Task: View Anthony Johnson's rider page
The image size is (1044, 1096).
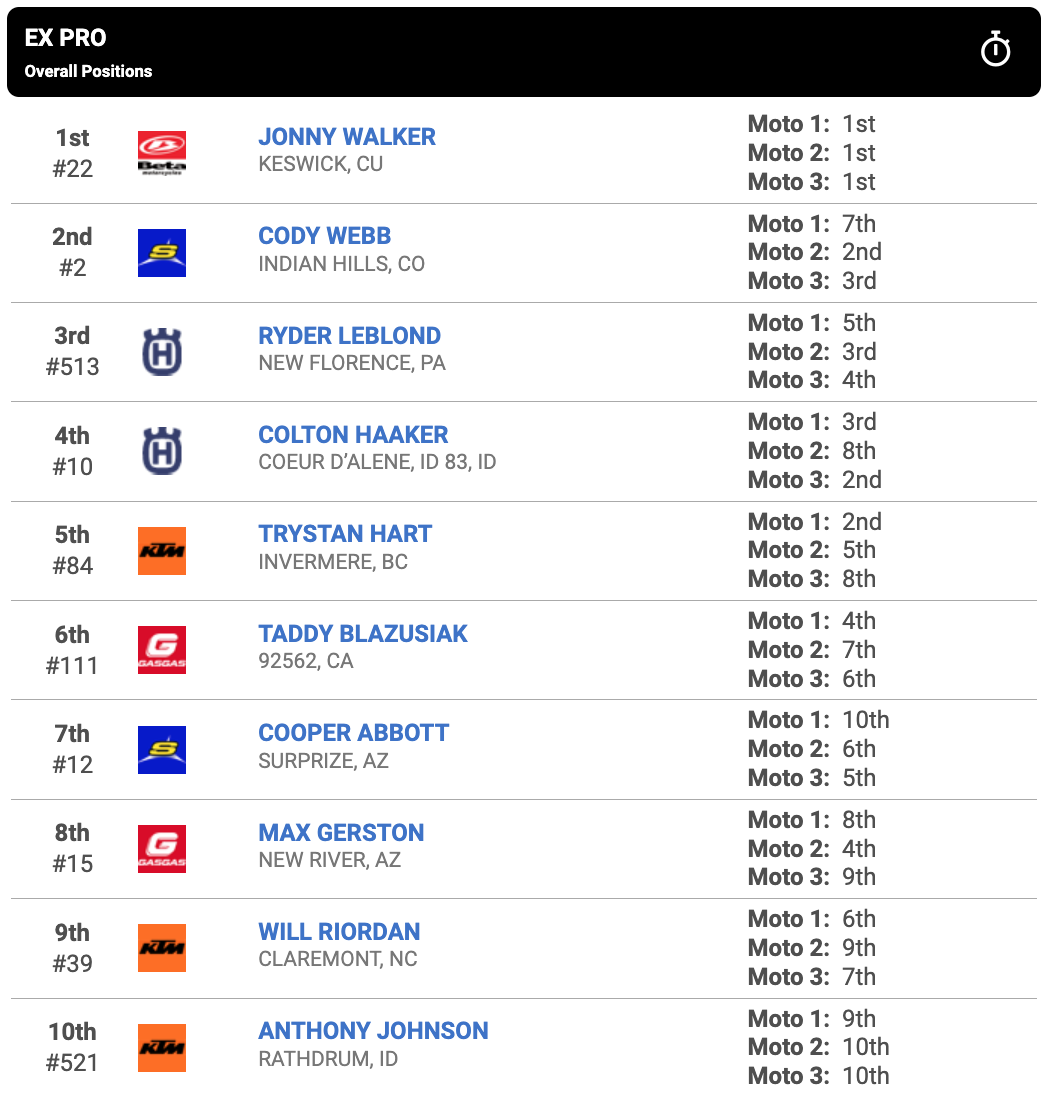Action: pyautogui.click(x=373, y=1030)
